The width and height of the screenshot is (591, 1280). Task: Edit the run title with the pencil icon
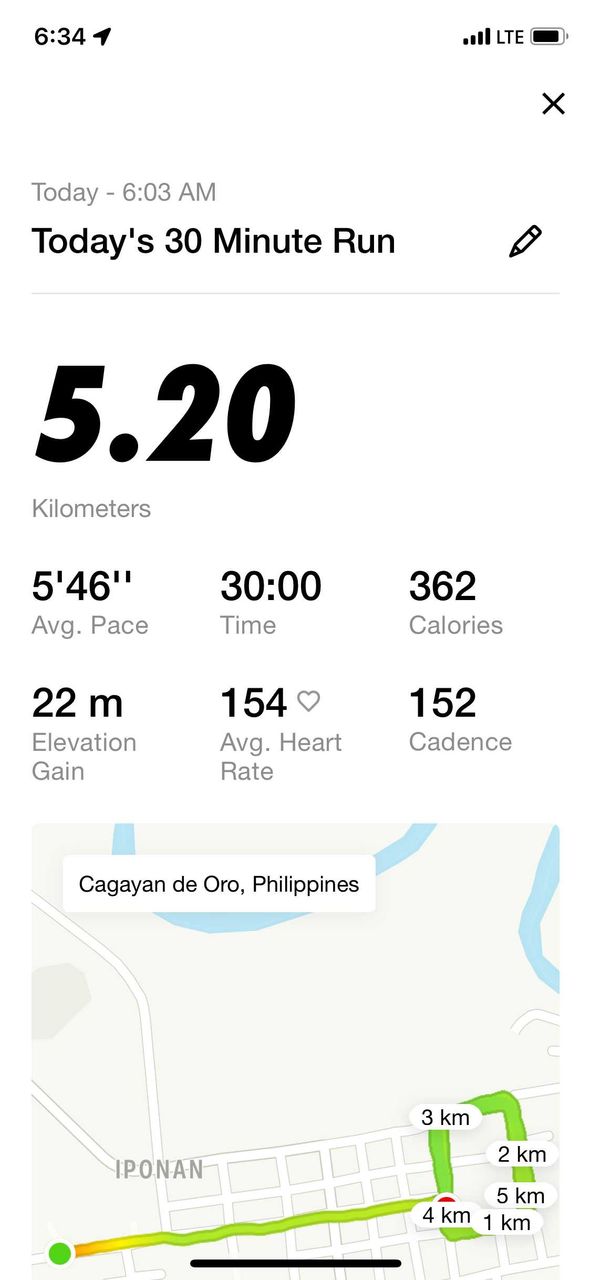coord(525,242)
